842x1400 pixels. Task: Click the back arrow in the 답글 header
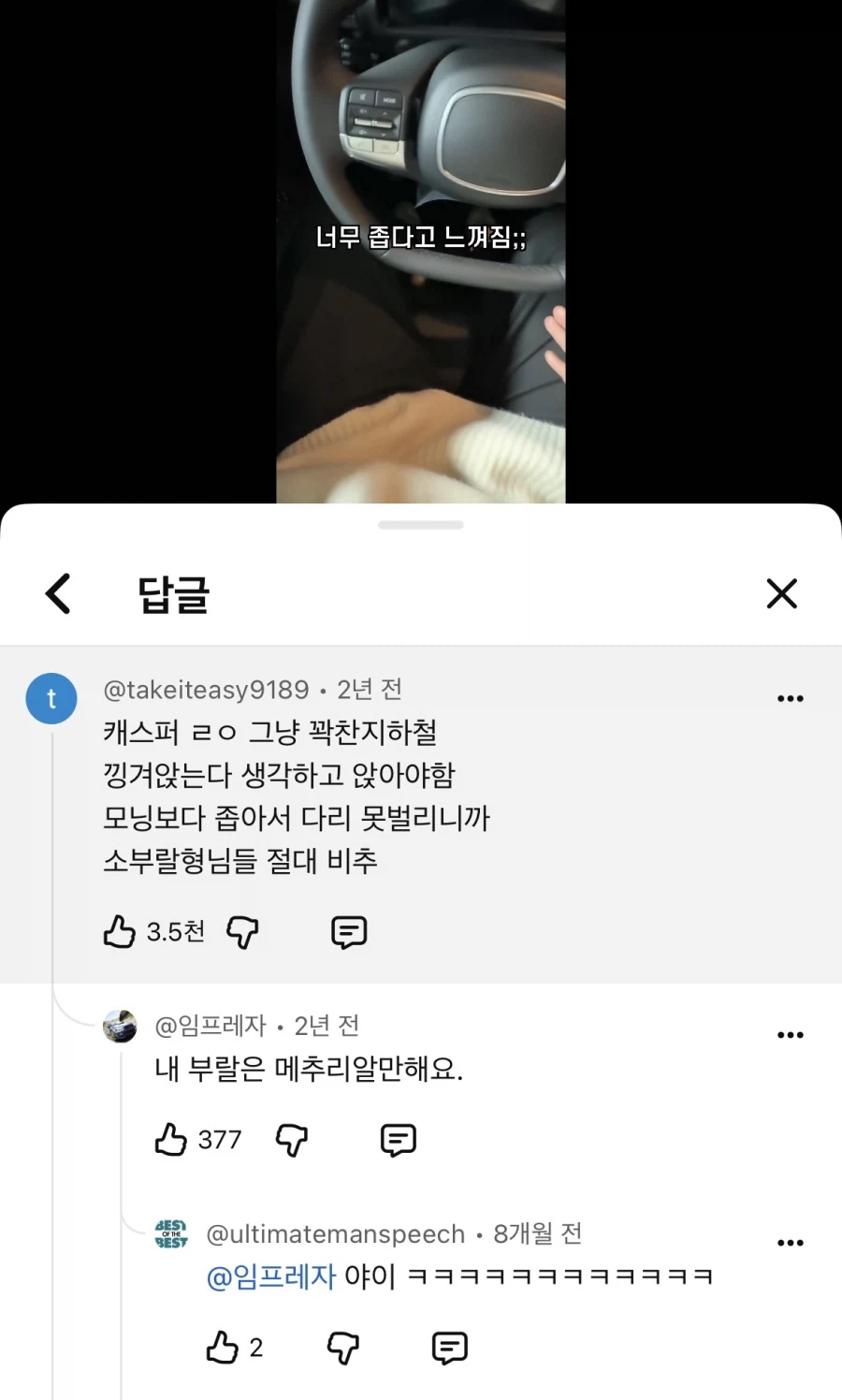(x=58, y=593)
